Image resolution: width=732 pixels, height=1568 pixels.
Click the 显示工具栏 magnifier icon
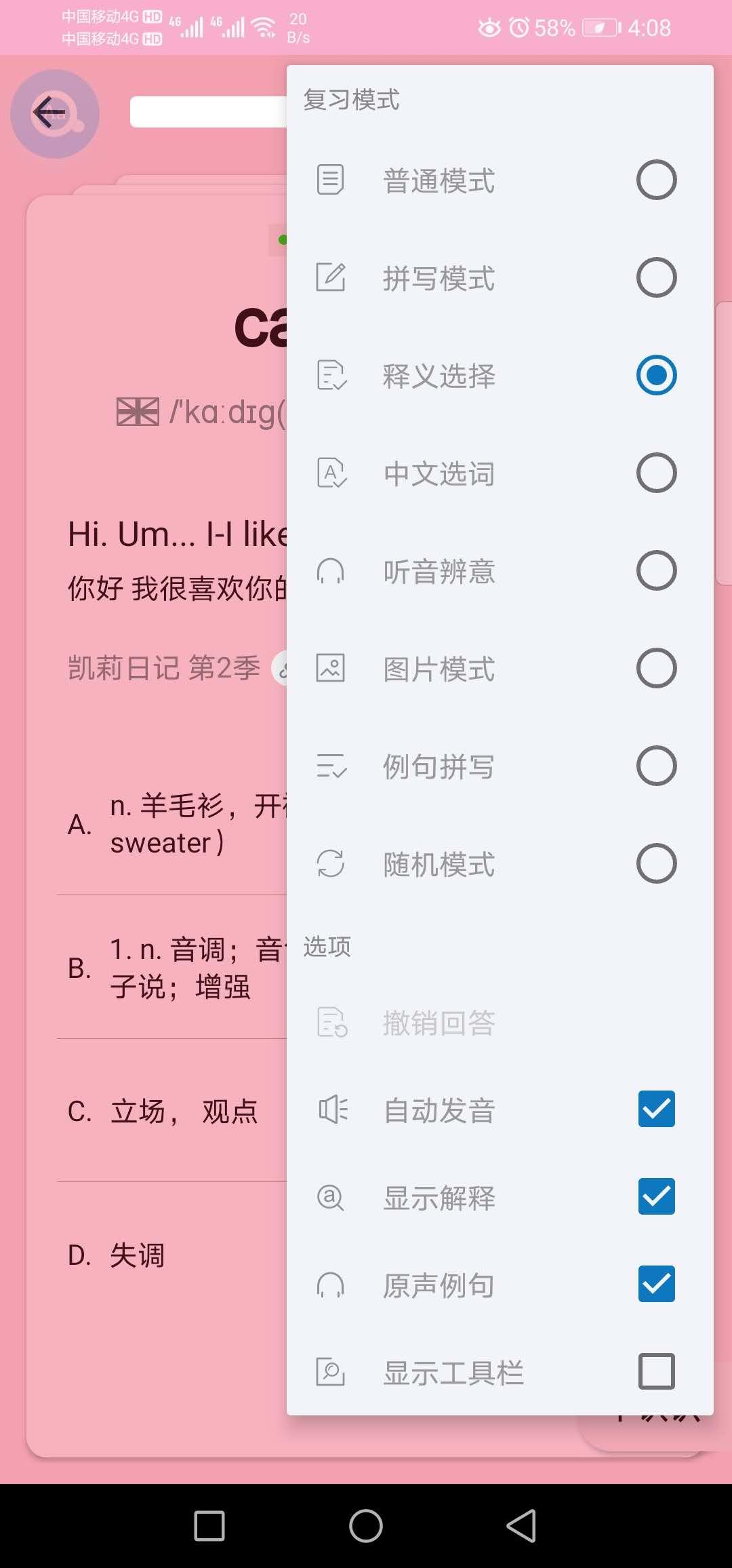click(x=330, y=1372)
